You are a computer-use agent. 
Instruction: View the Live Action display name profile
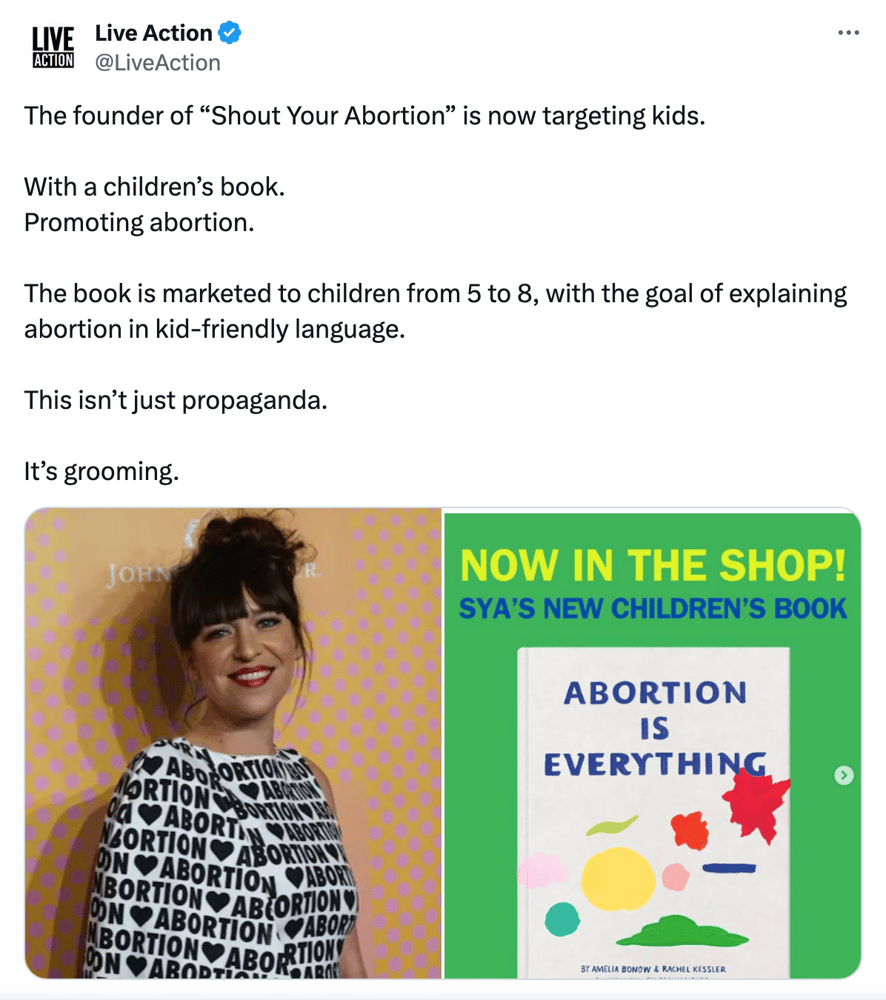pyautogui.click(x=153, y=33)
